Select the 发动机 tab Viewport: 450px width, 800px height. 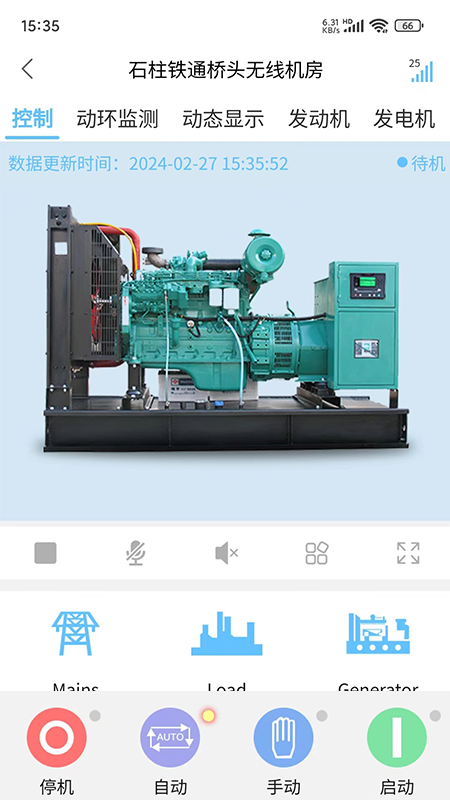319,119
